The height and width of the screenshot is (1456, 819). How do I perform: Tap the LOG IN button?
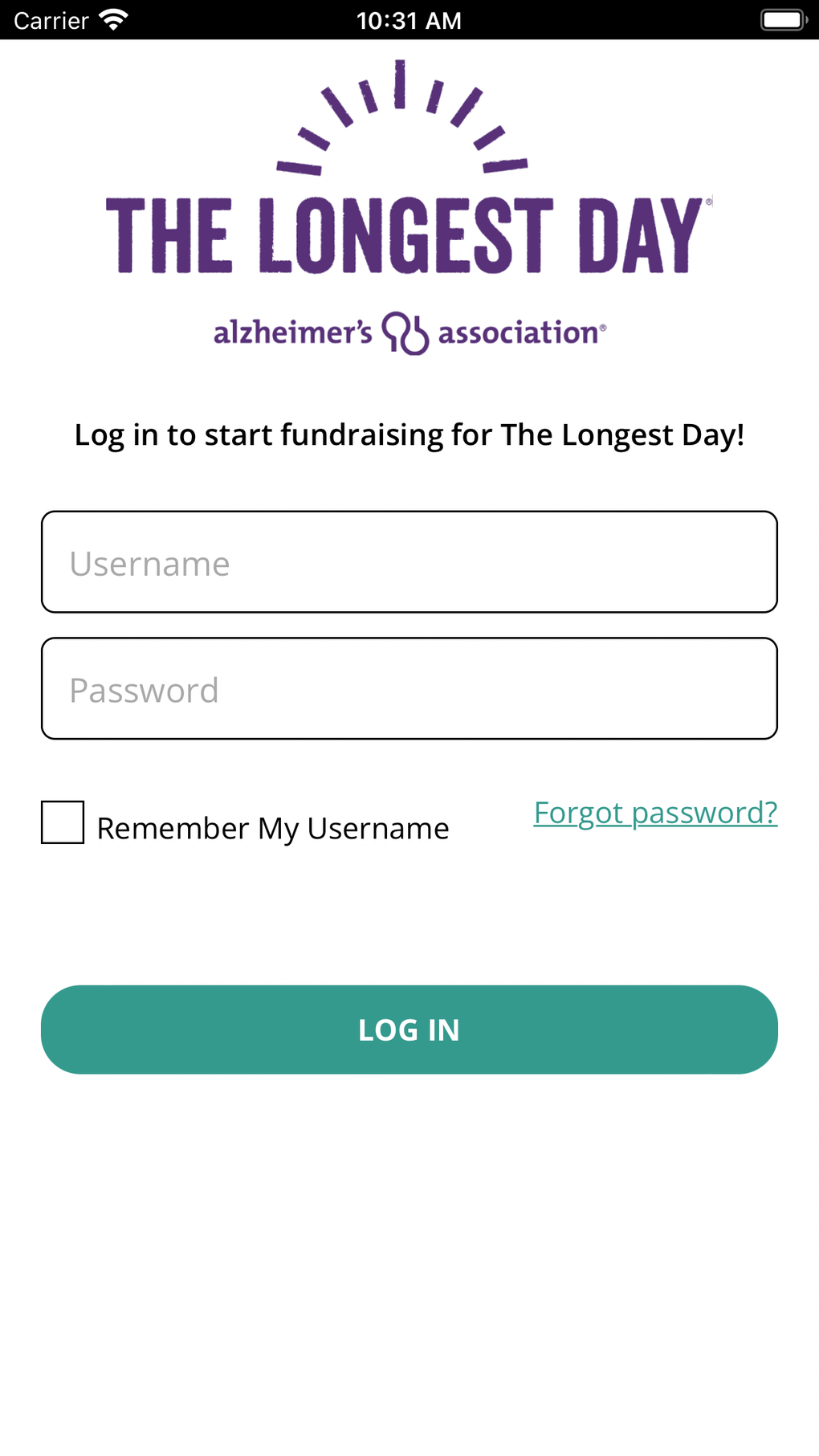[x=409, y=1030]
